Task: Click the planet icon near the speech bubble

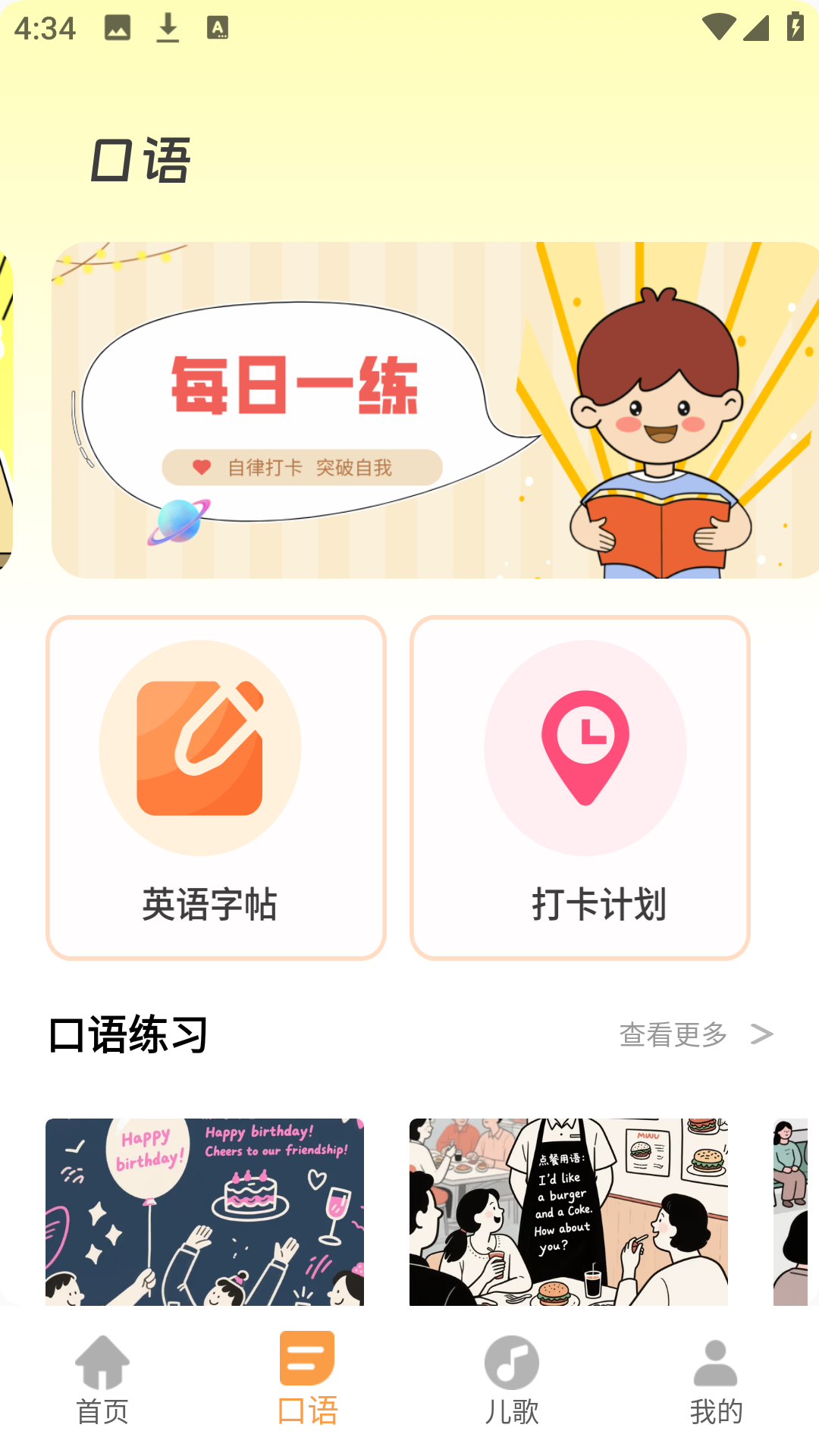Action: 180,521
